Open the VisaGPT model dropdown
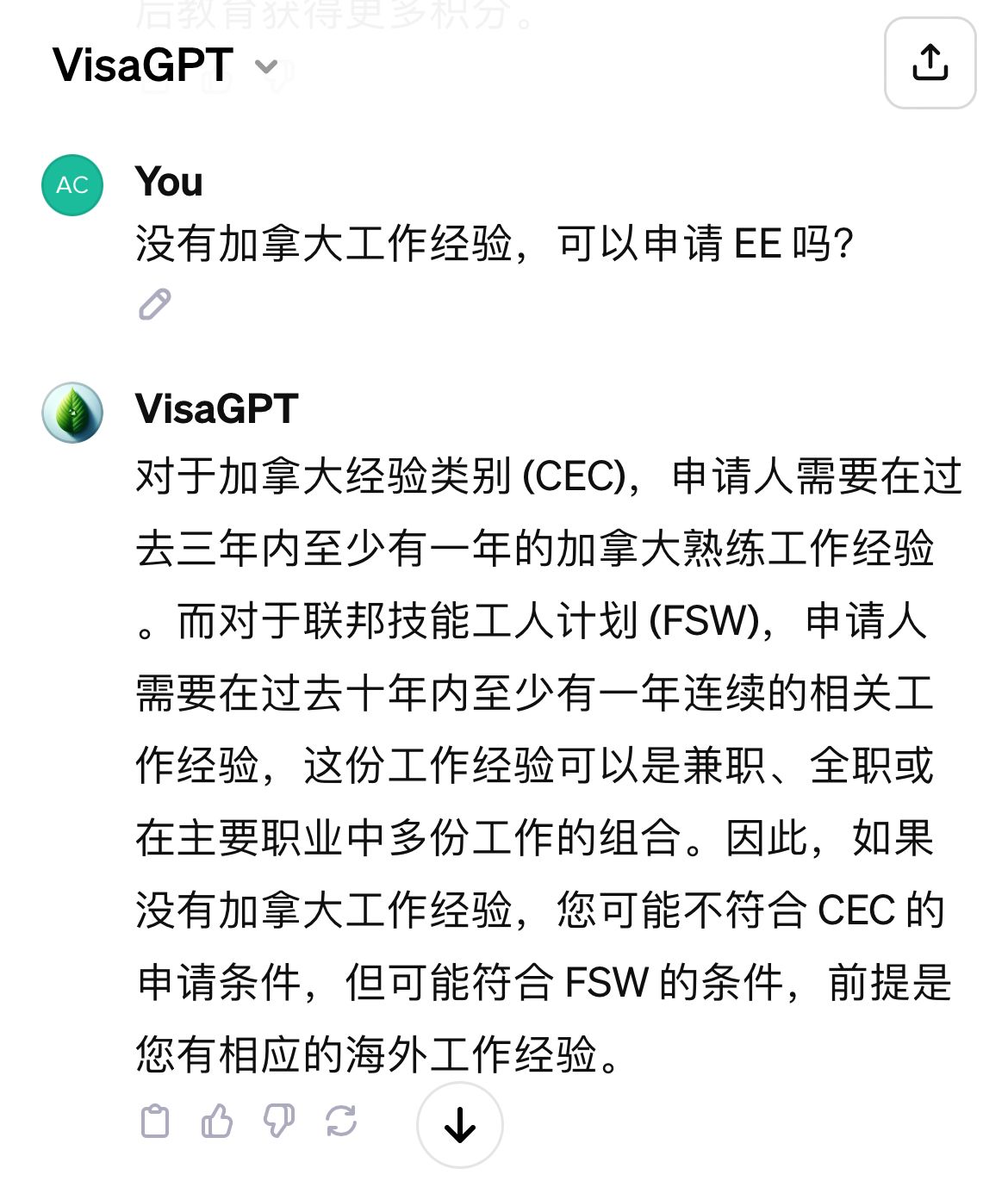1008x1181 pixels. (165, 65)
